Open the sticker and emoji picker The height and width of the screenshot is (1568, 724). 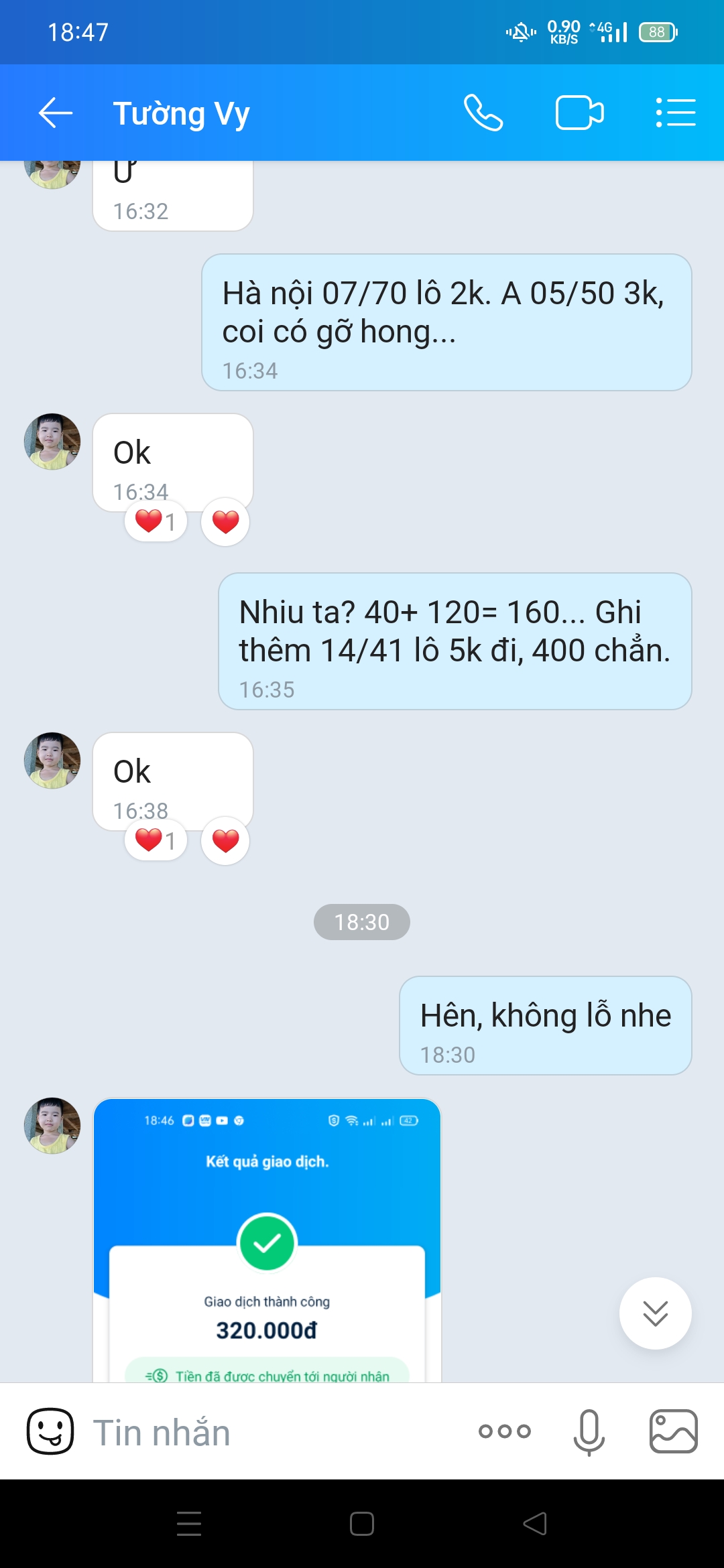click(x=50, y=1431)
